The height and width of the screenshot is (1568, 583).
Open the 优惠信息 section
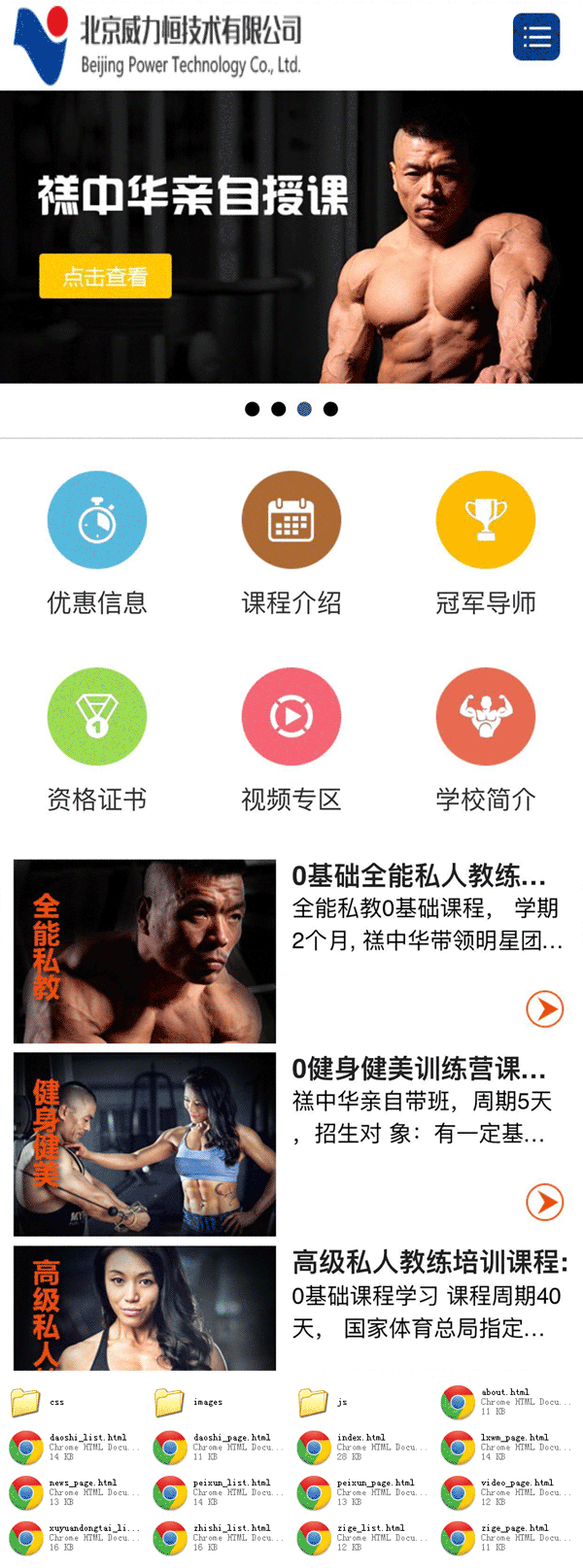coord(97,521)
